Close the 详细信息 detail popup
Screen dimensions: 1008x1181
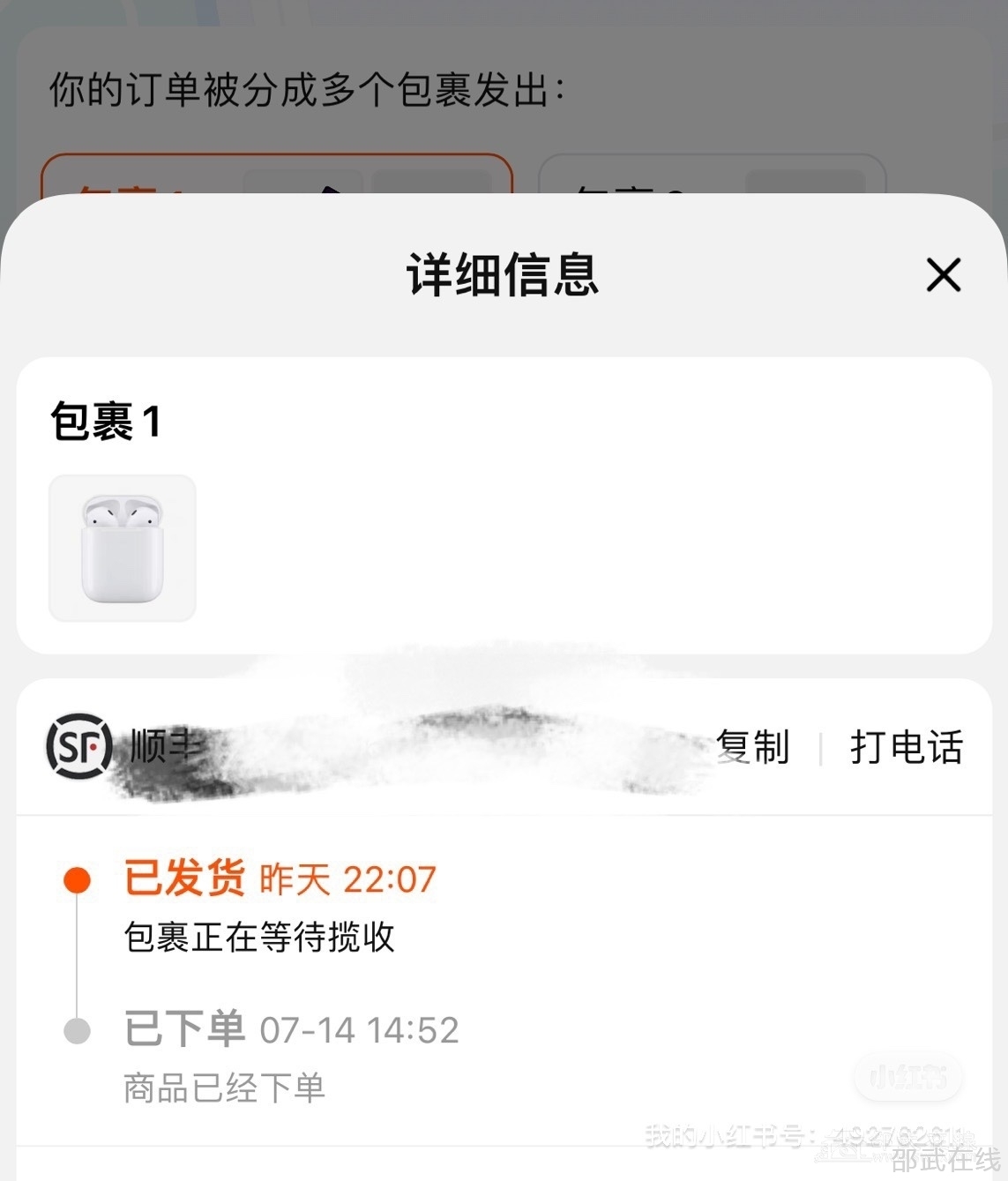tap(943, 276)
